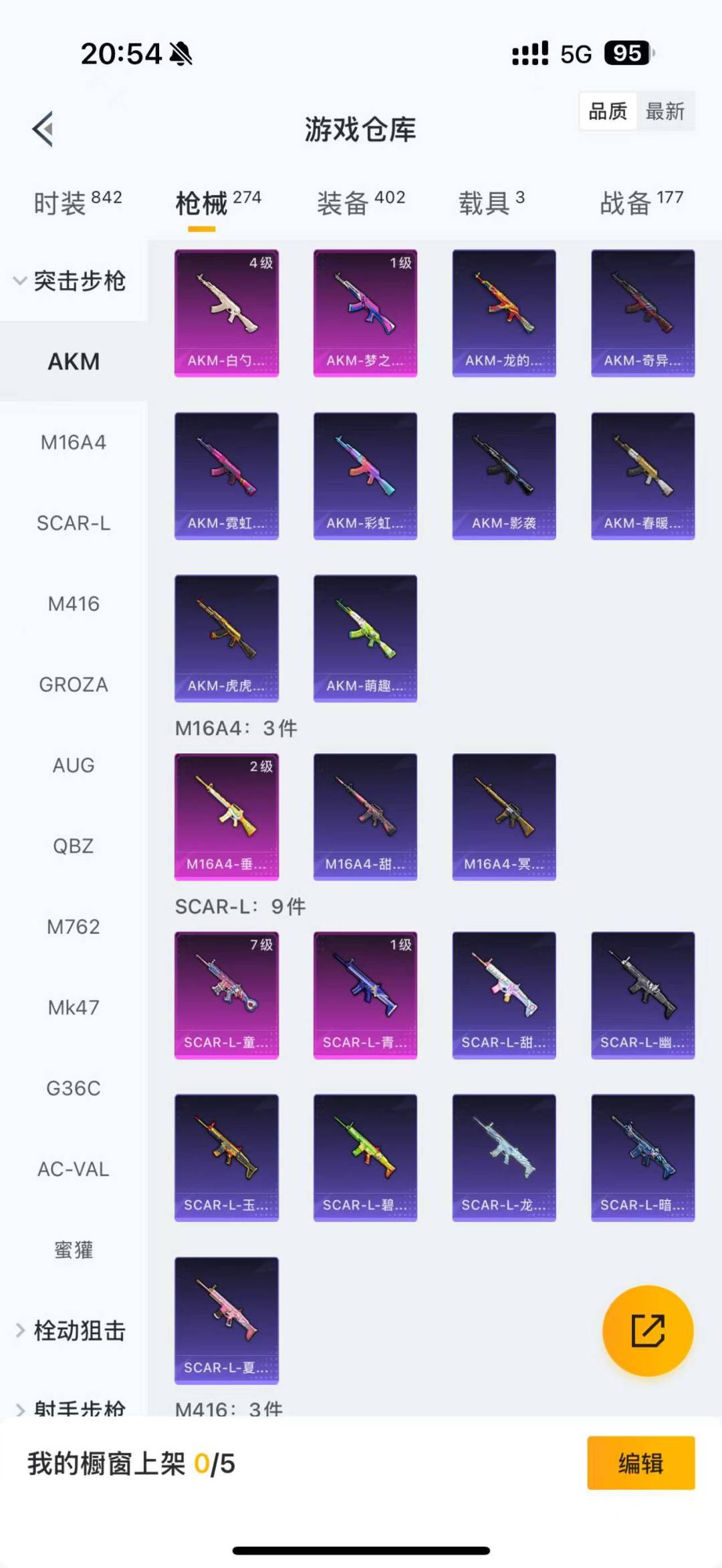This screenshot has width=722, height=1568.
Task: Open the 载具 tab
Action: point(491,202)
